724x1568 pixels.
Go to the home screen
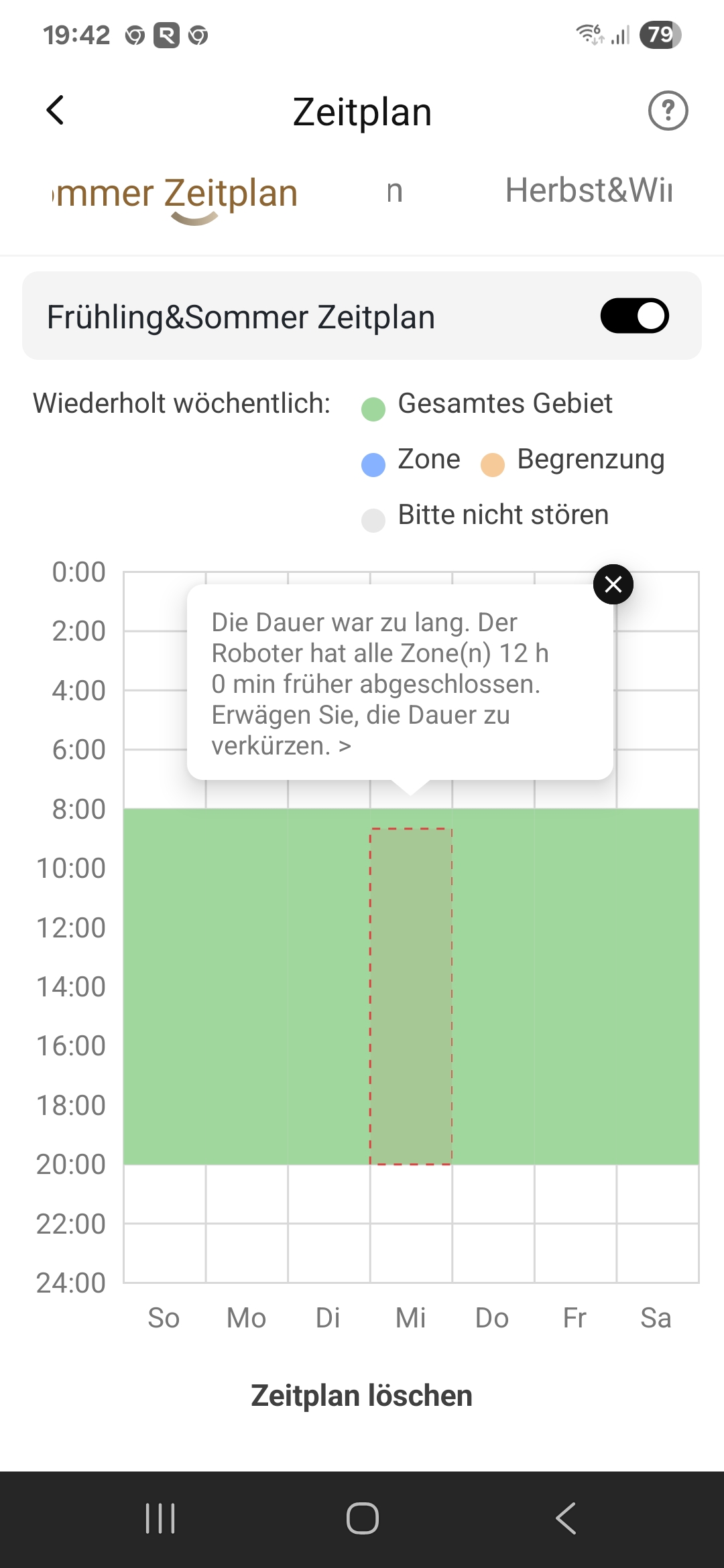pos(362,1518)
